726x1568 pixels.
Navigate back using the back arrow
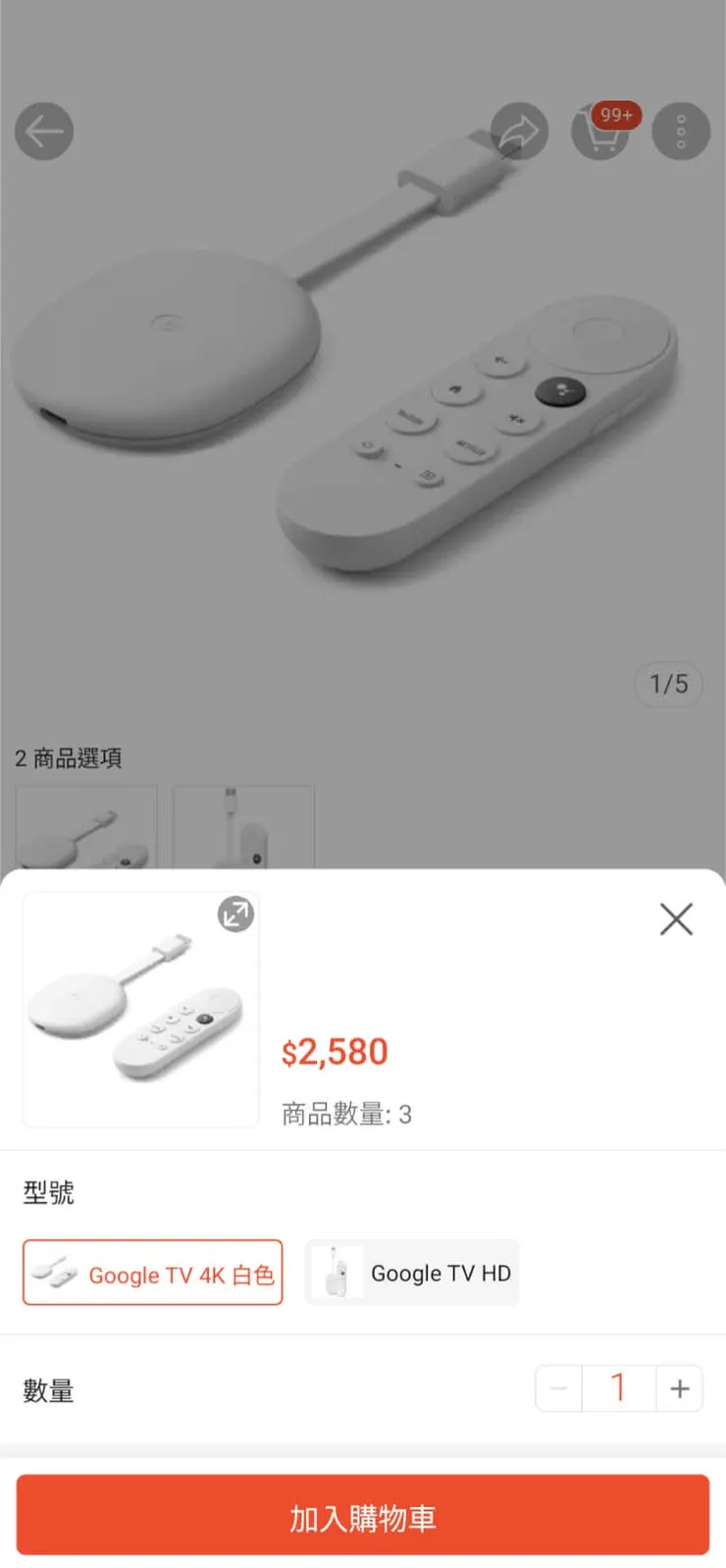[44, 131]
